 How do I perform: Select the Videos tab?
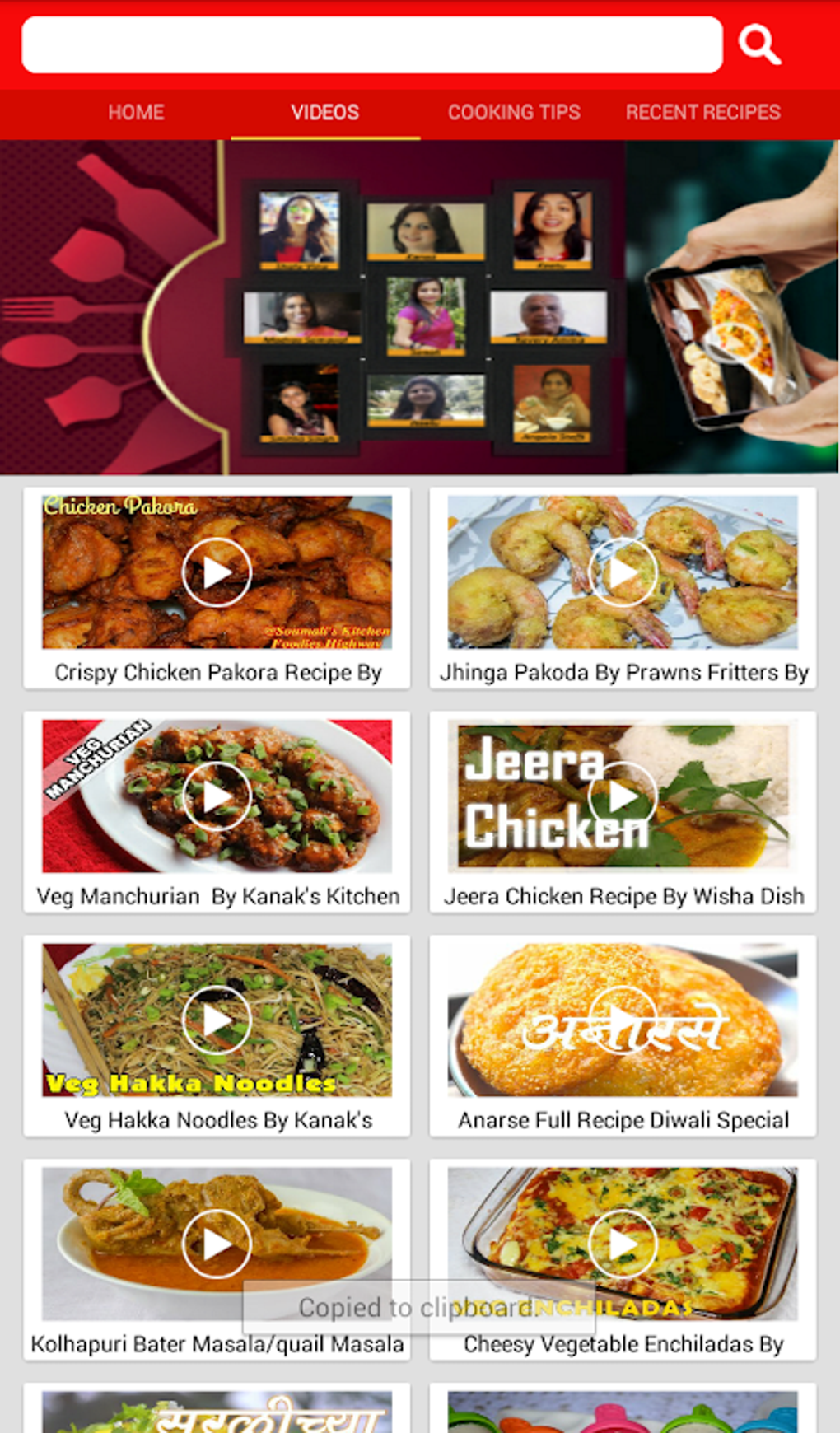(324, 113)
